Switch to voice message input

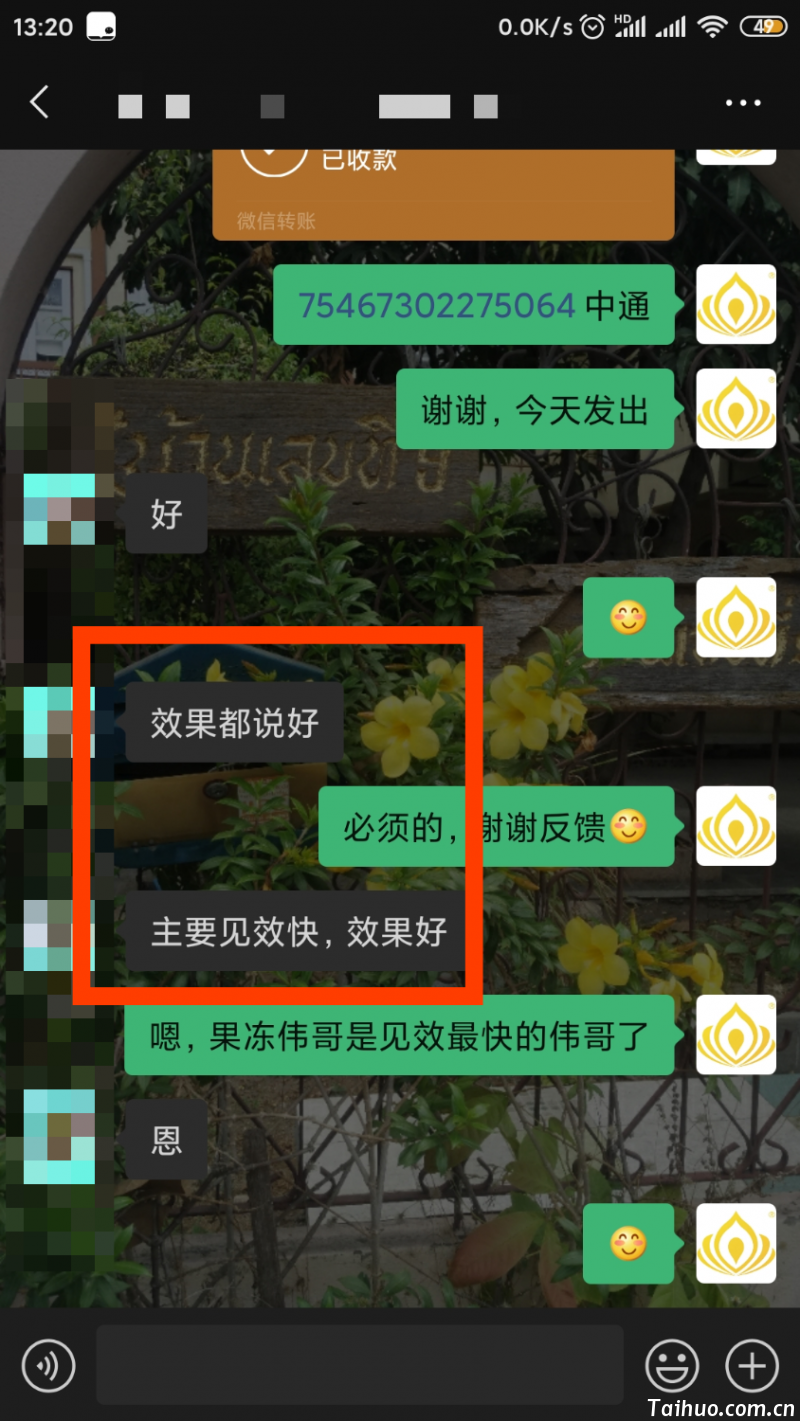(48, 1365)
